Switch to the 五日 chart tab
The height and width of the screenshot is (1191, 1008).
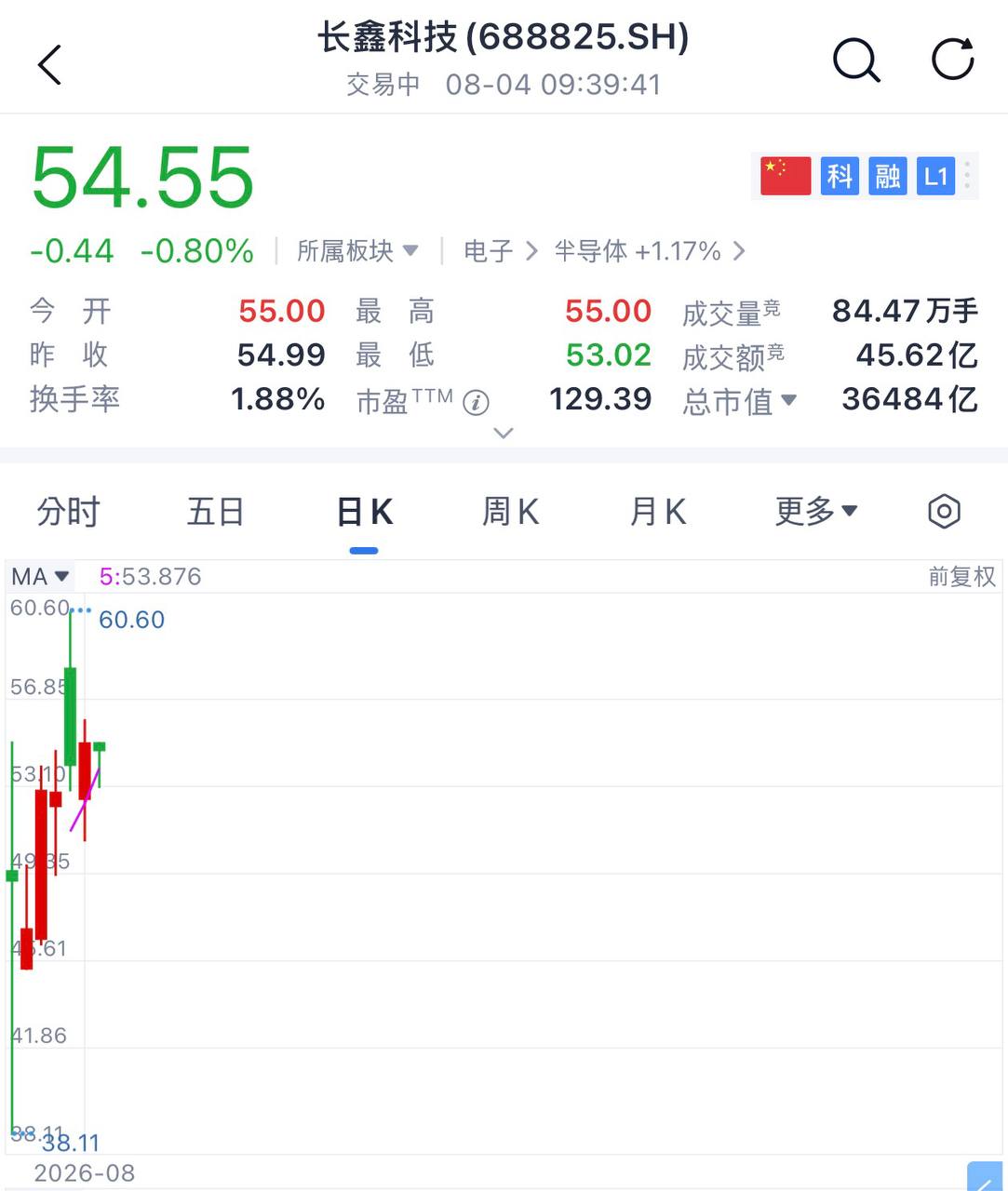click(x=215, y=512)
